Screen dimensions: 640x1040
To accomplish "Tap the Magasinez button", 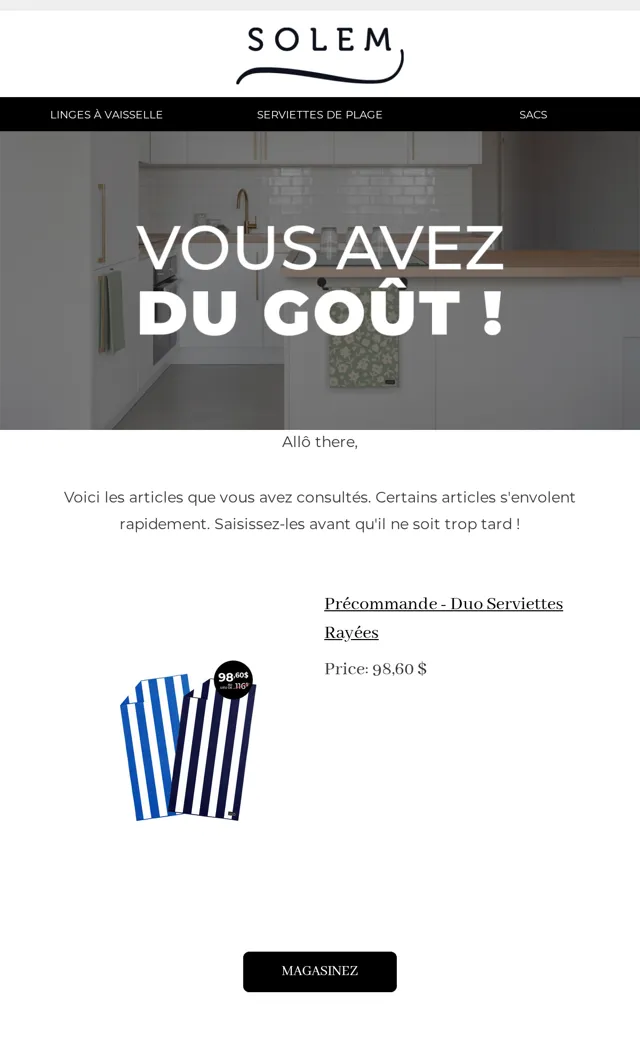I will [320, 972].
